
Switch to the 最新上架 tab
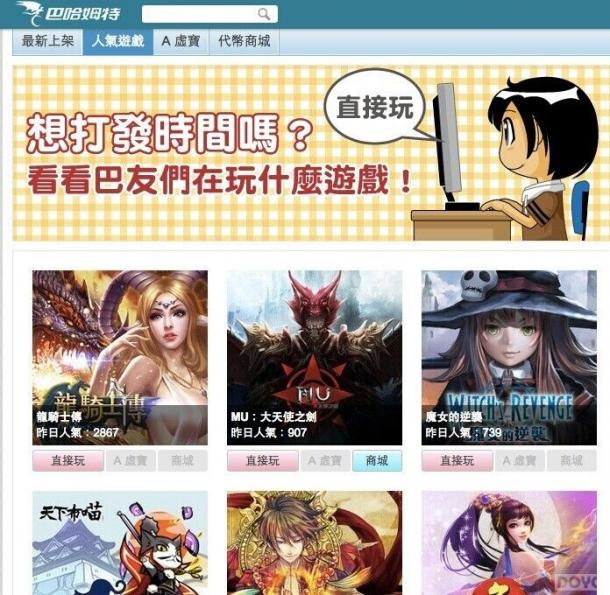[x=48, y=42]
